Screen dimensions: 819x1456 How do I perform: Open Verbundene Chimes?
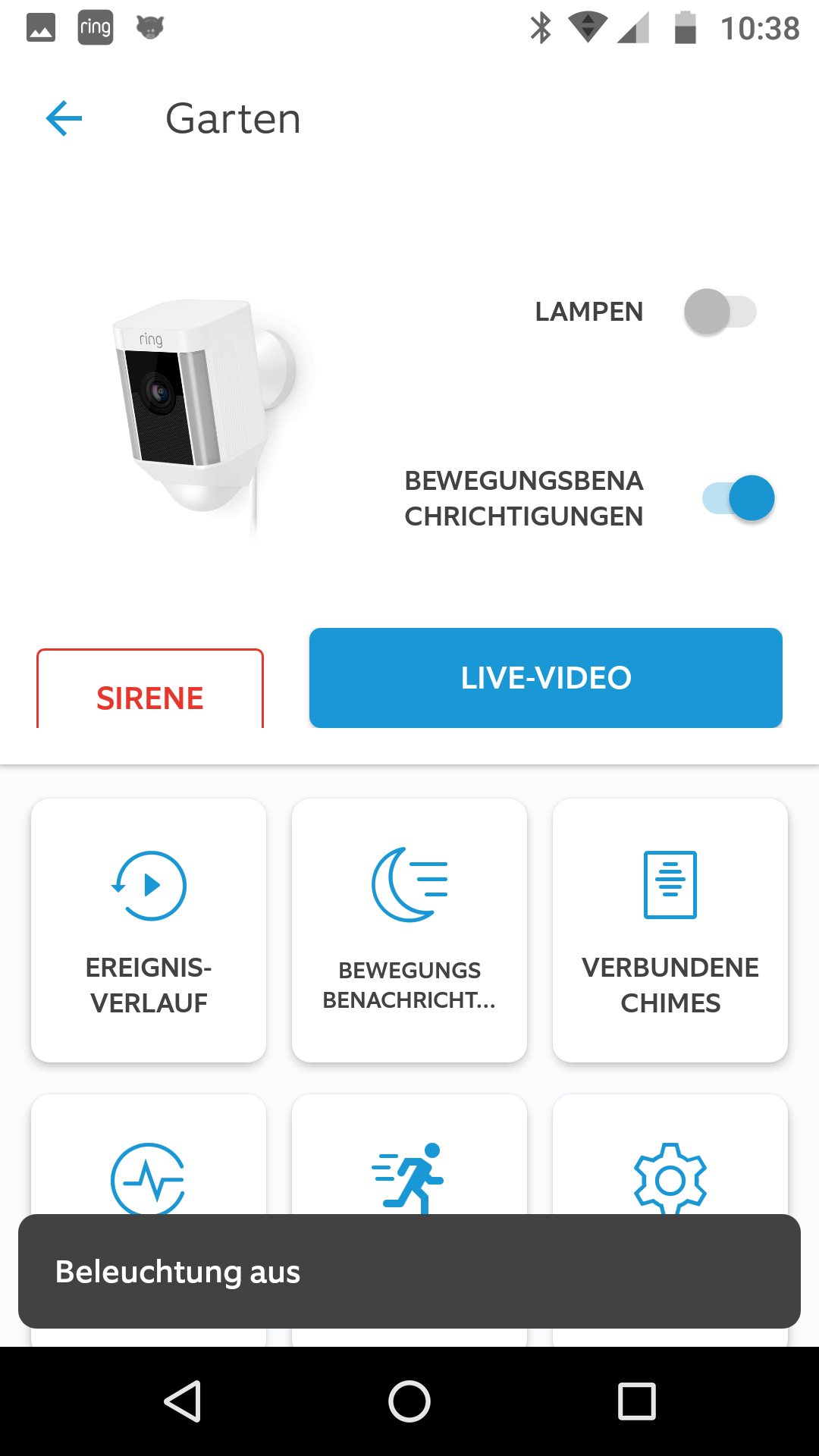670,930
